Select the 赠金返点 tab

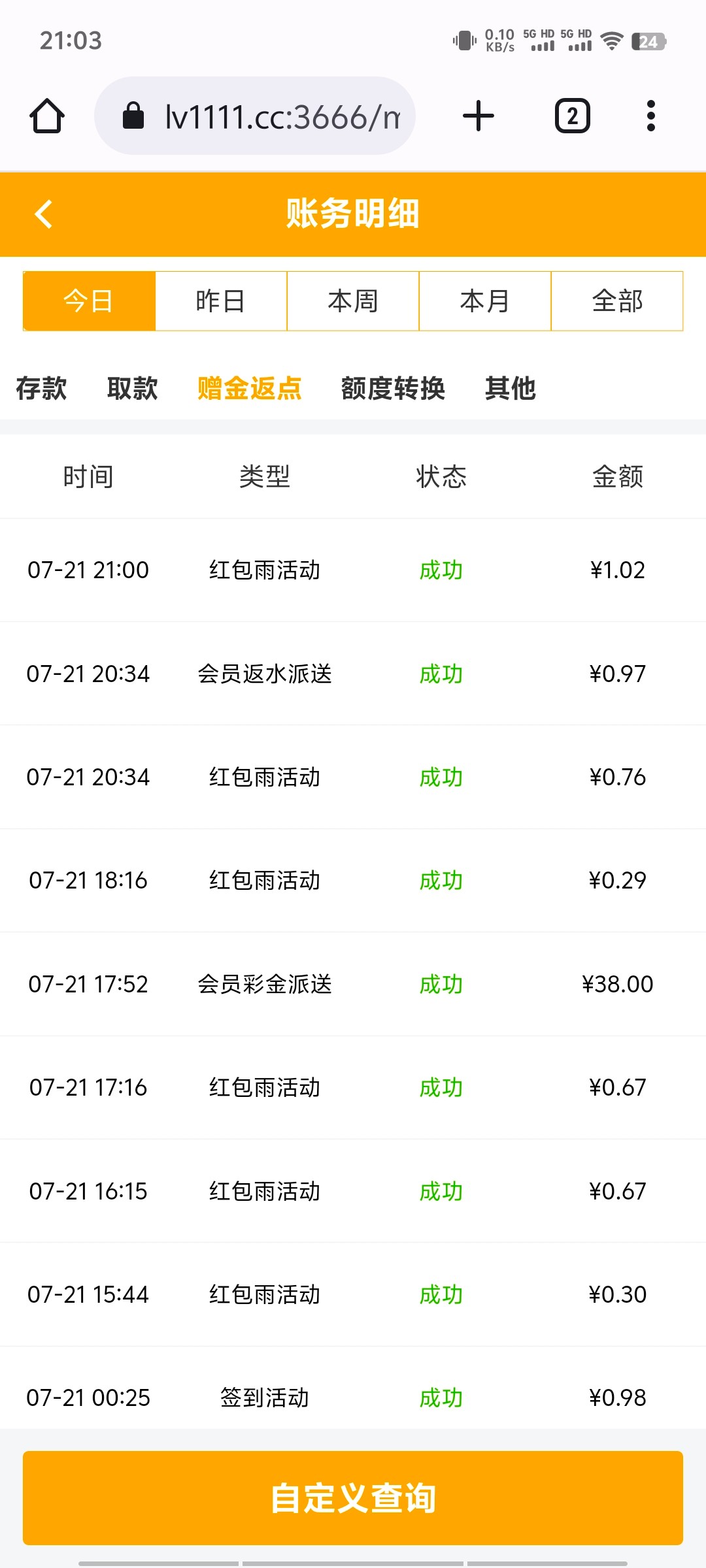[x=249, y=388]
